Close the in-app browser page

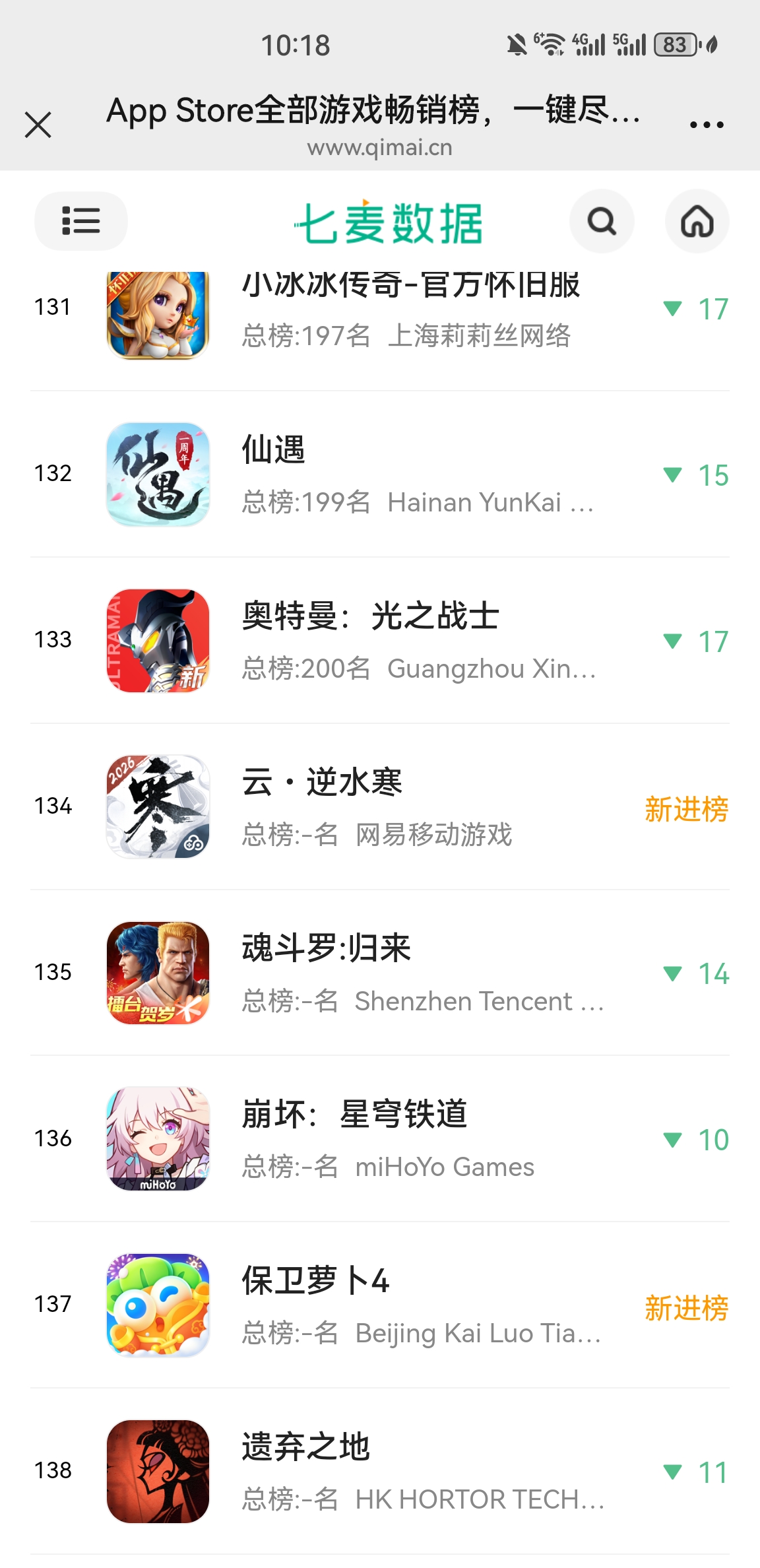coord(38,124)
